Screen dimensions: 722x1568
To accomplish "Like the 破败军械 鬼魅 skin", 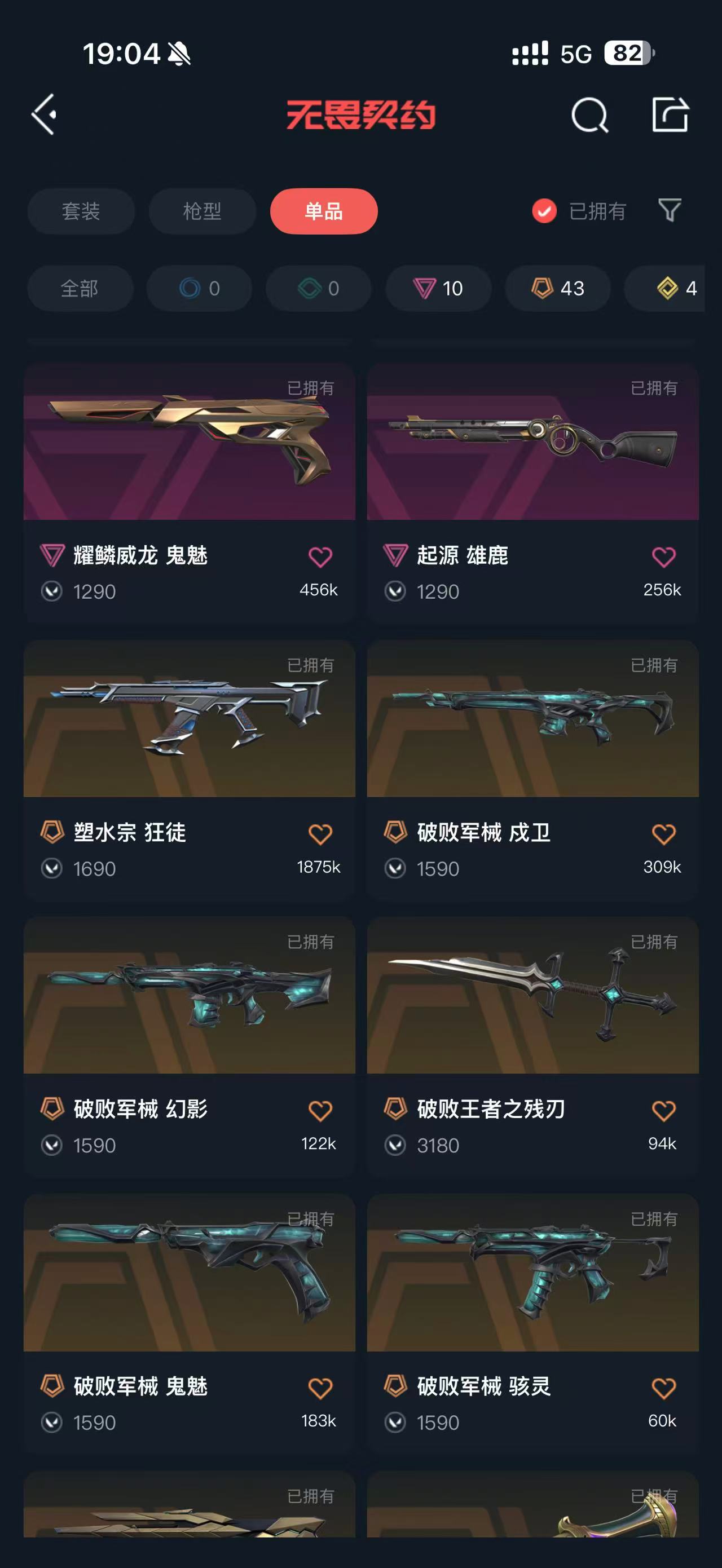I will [320, 1389].
